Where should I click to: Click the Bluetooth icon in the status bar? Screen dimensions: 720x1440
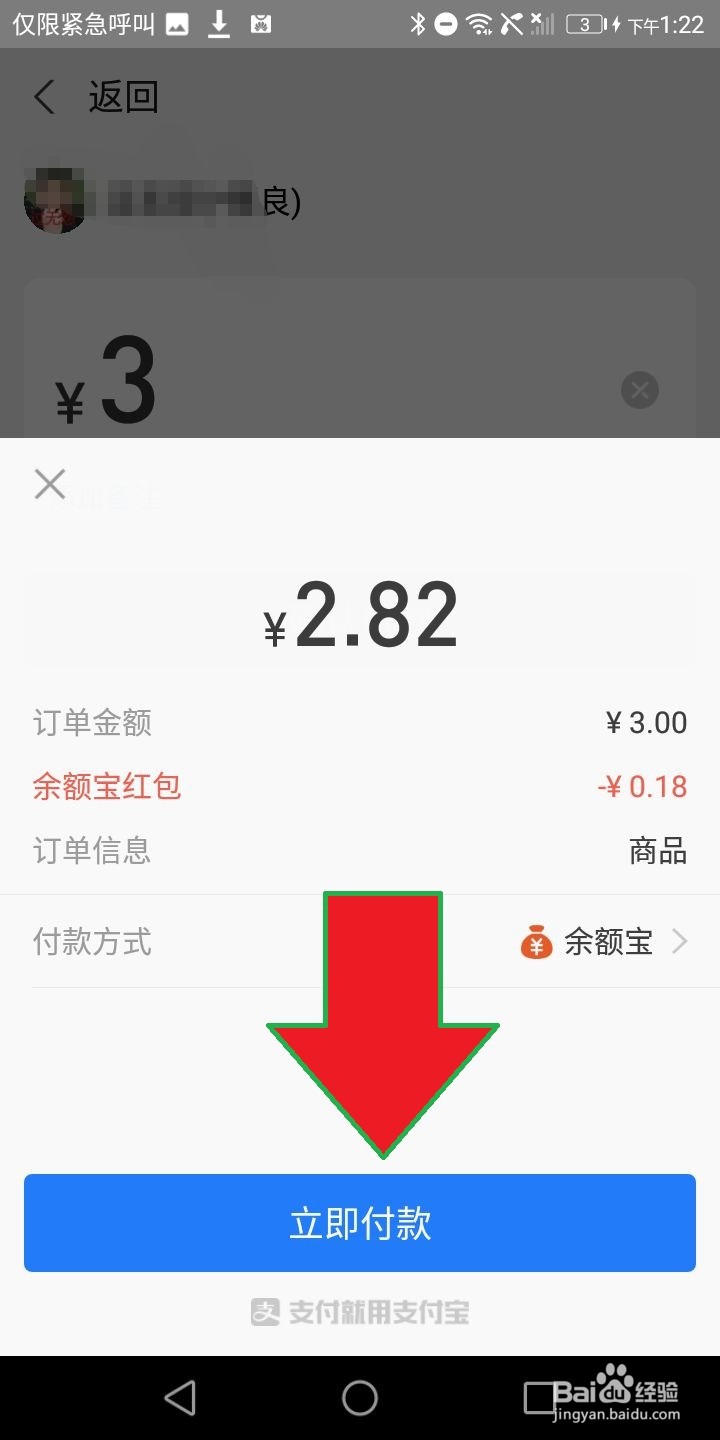tap(417, 22)
